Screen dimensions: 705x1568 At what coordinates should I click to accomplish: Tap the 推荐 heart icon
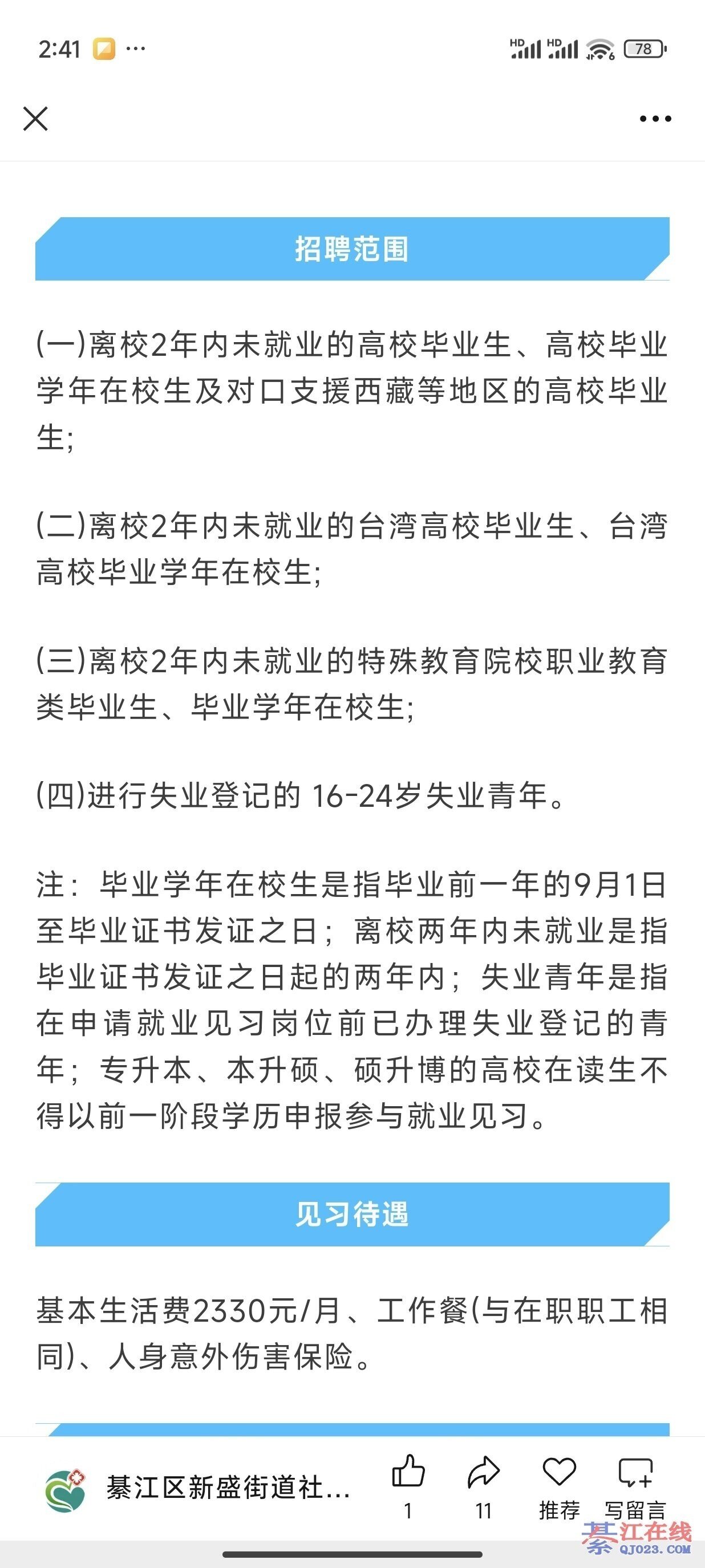559,1473
